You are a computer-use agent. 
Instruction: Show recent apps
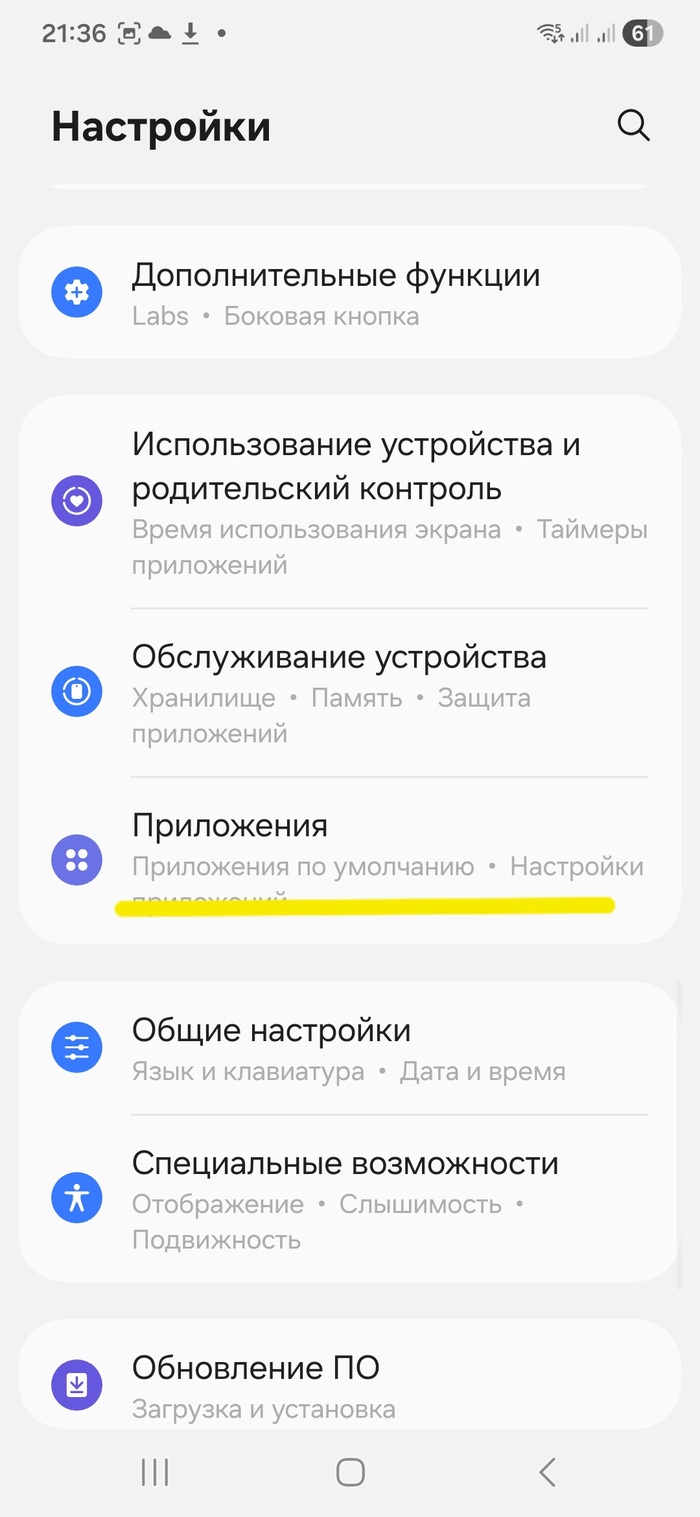click(x=155, y=1471)
